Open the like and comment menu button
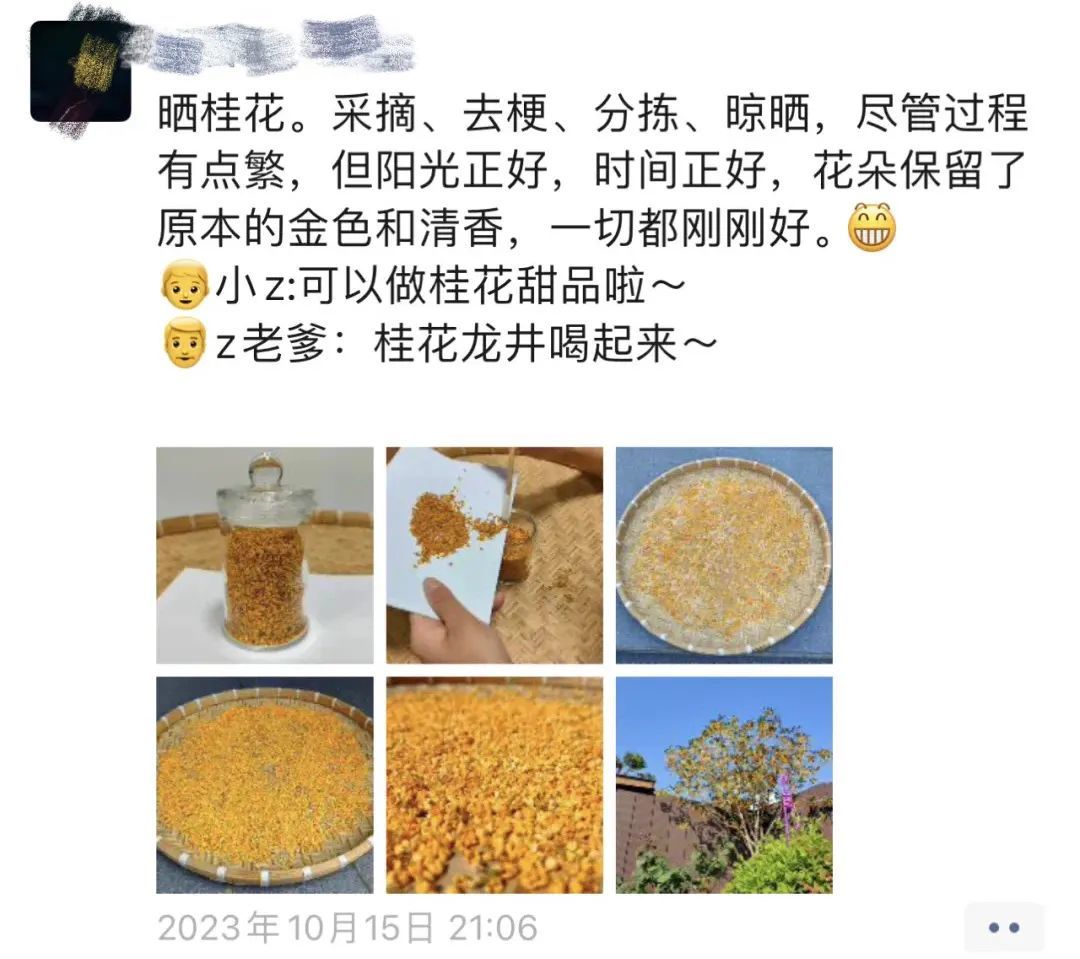The image size is (1080, 959). point(1003,927)
